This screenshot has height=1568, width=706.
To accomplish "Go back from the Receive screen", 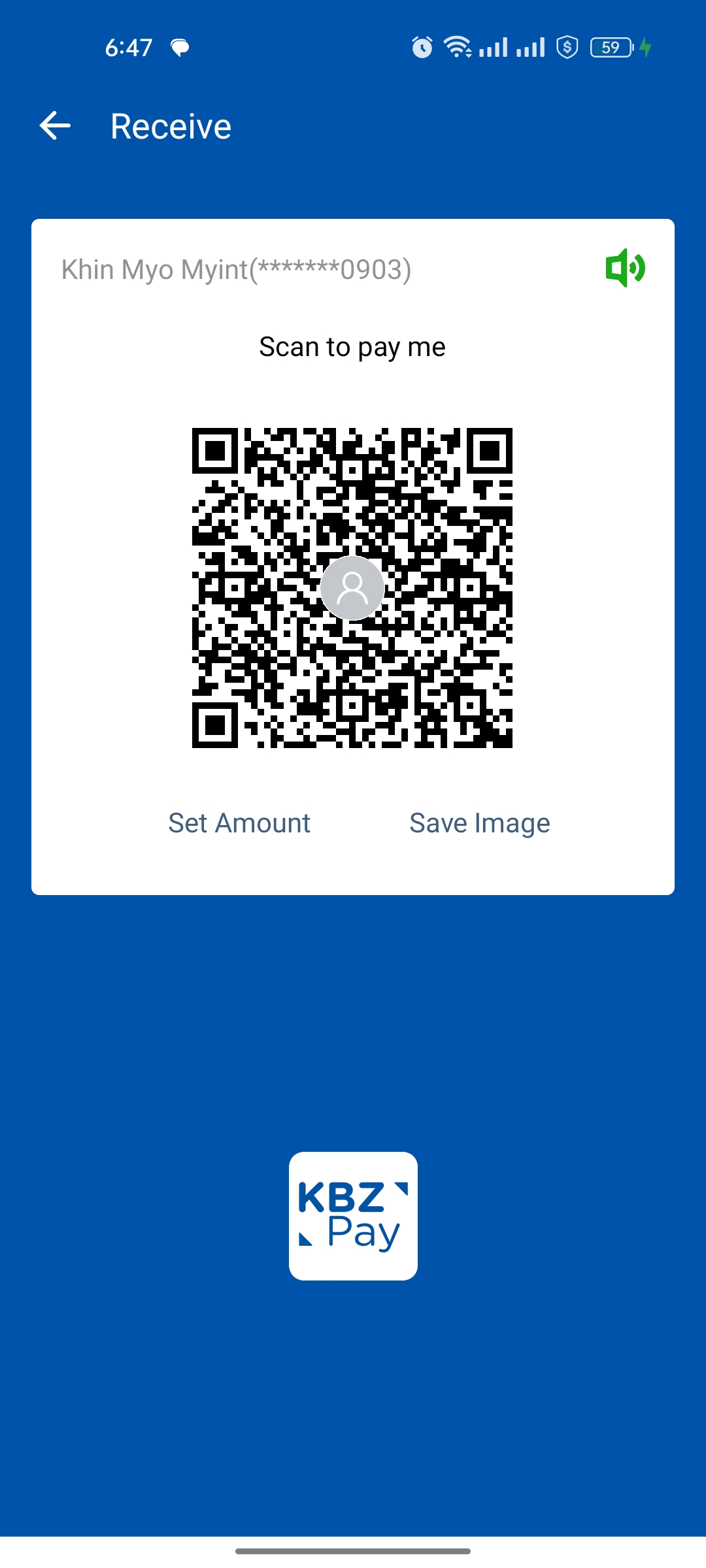I will (x=55, y=125).
